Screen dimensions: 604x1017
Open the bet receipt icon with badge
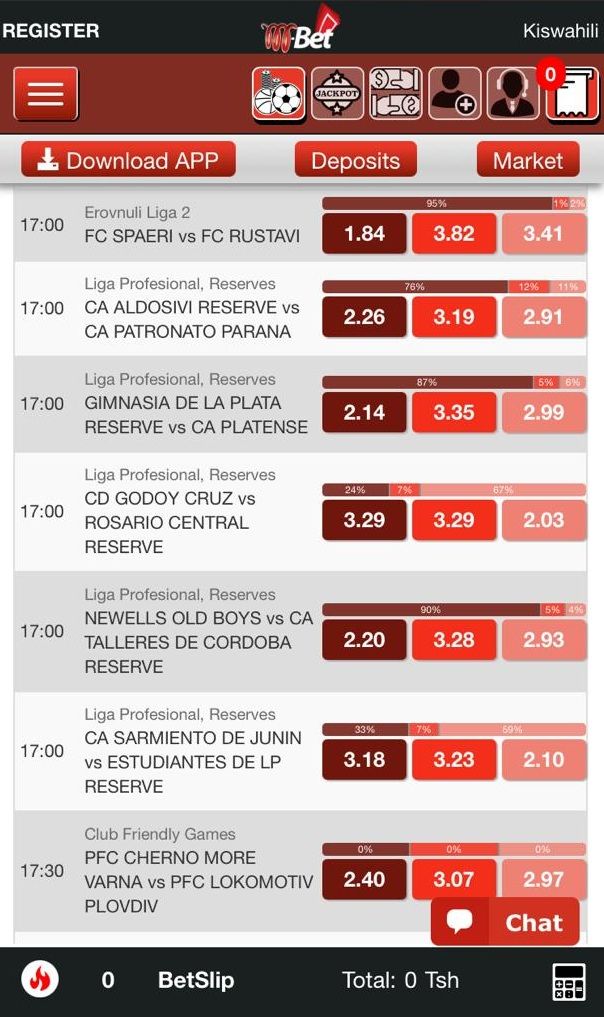571,94
